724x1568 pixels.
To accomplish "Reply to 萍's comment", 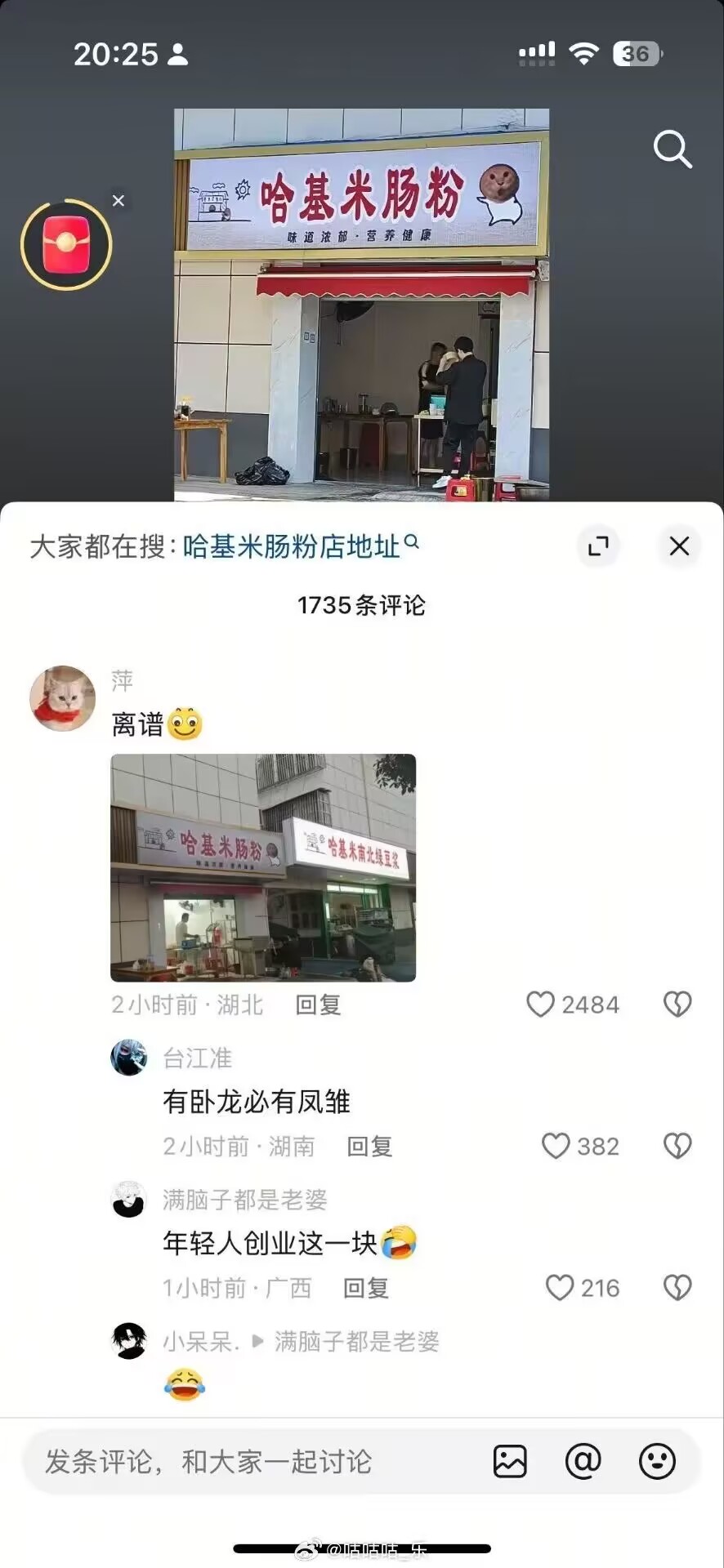I will [318, 1004].
